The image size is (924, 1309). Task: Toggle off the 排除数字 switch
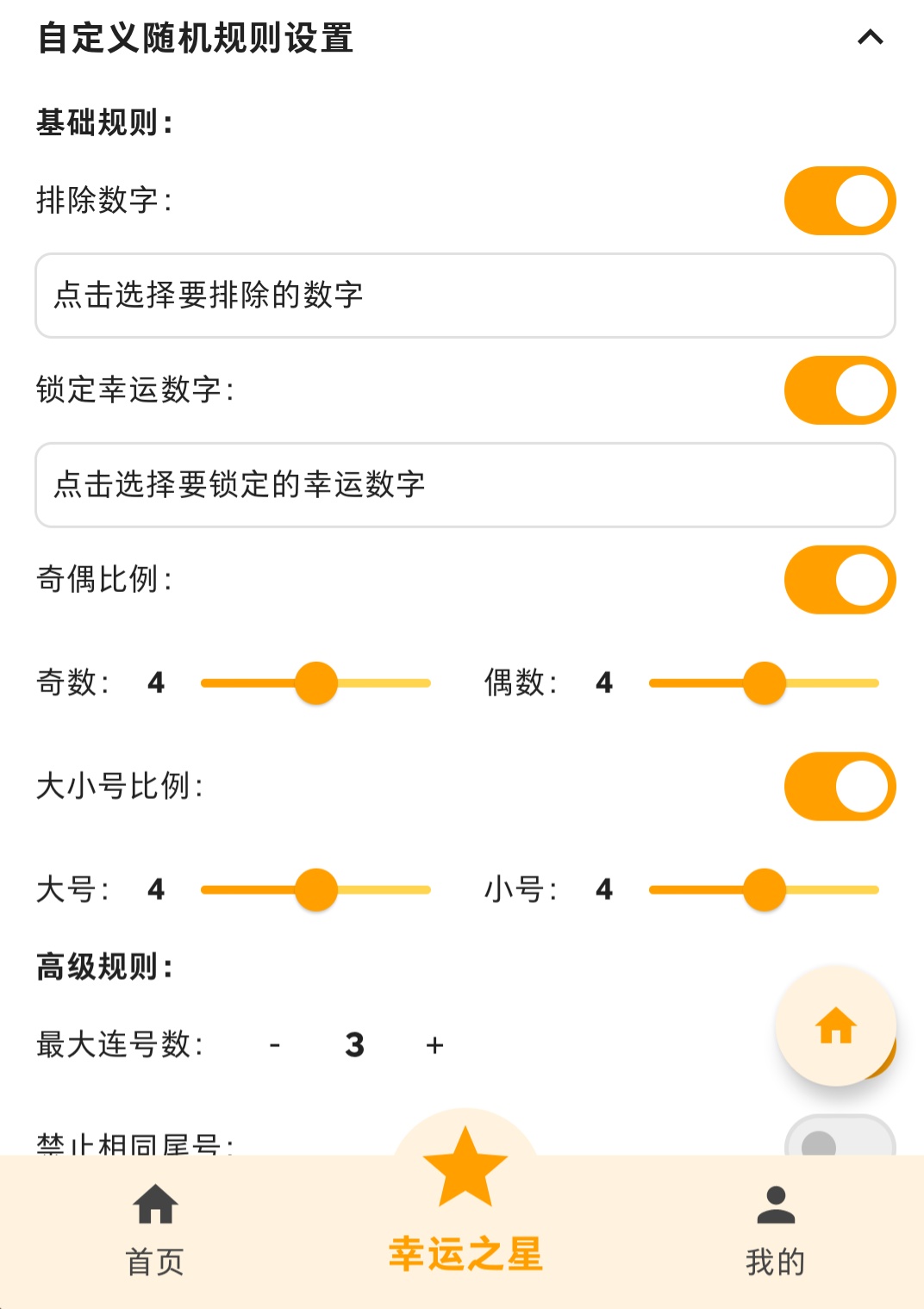[840, 201]
